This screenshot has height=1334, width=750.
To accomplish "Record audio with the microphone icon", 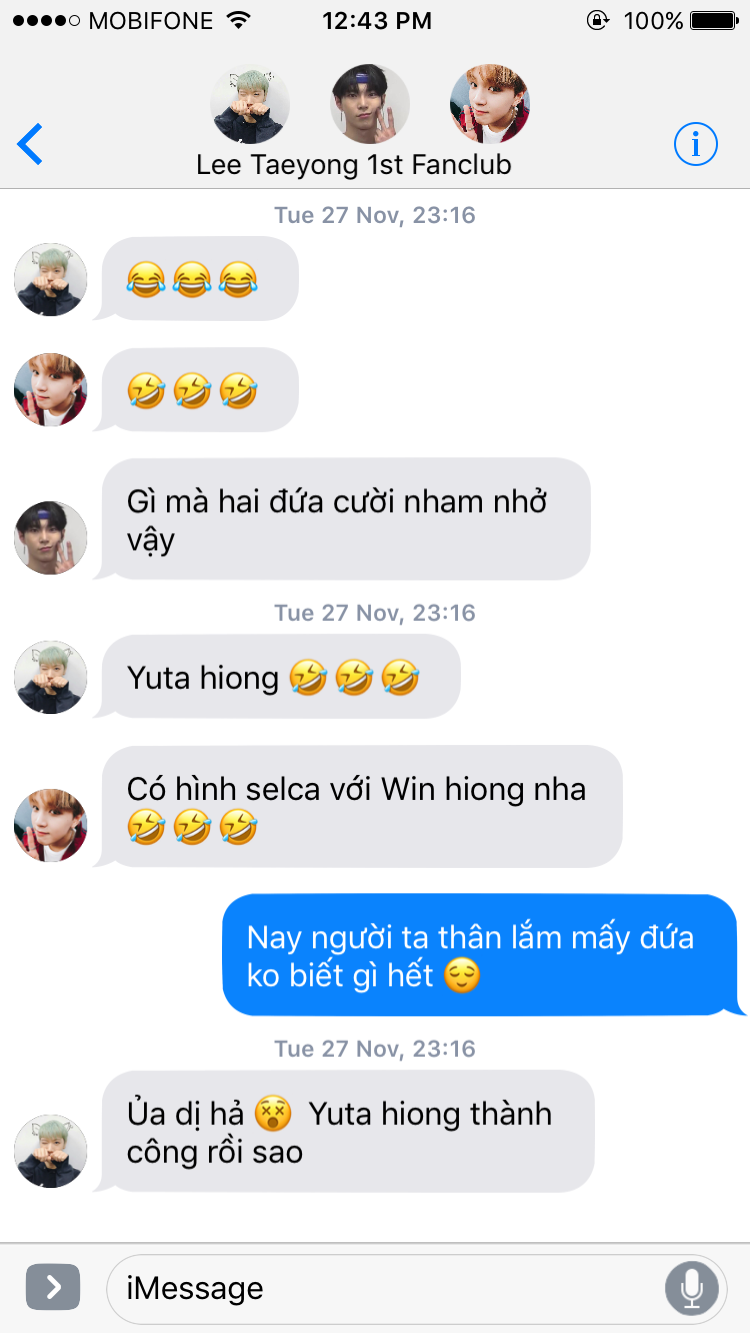I will point(691,1288).
